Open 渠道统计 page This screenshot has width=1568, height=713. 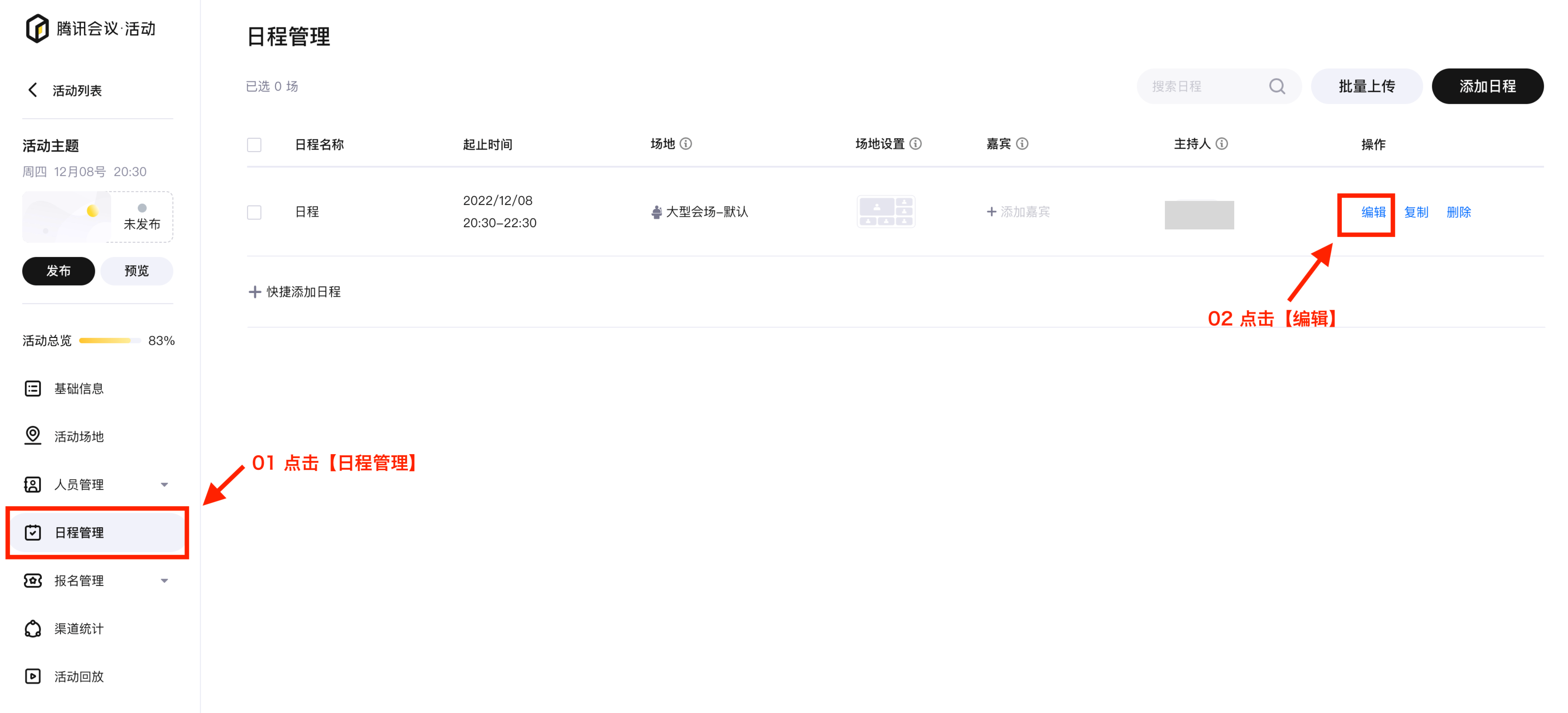[78, 628]
